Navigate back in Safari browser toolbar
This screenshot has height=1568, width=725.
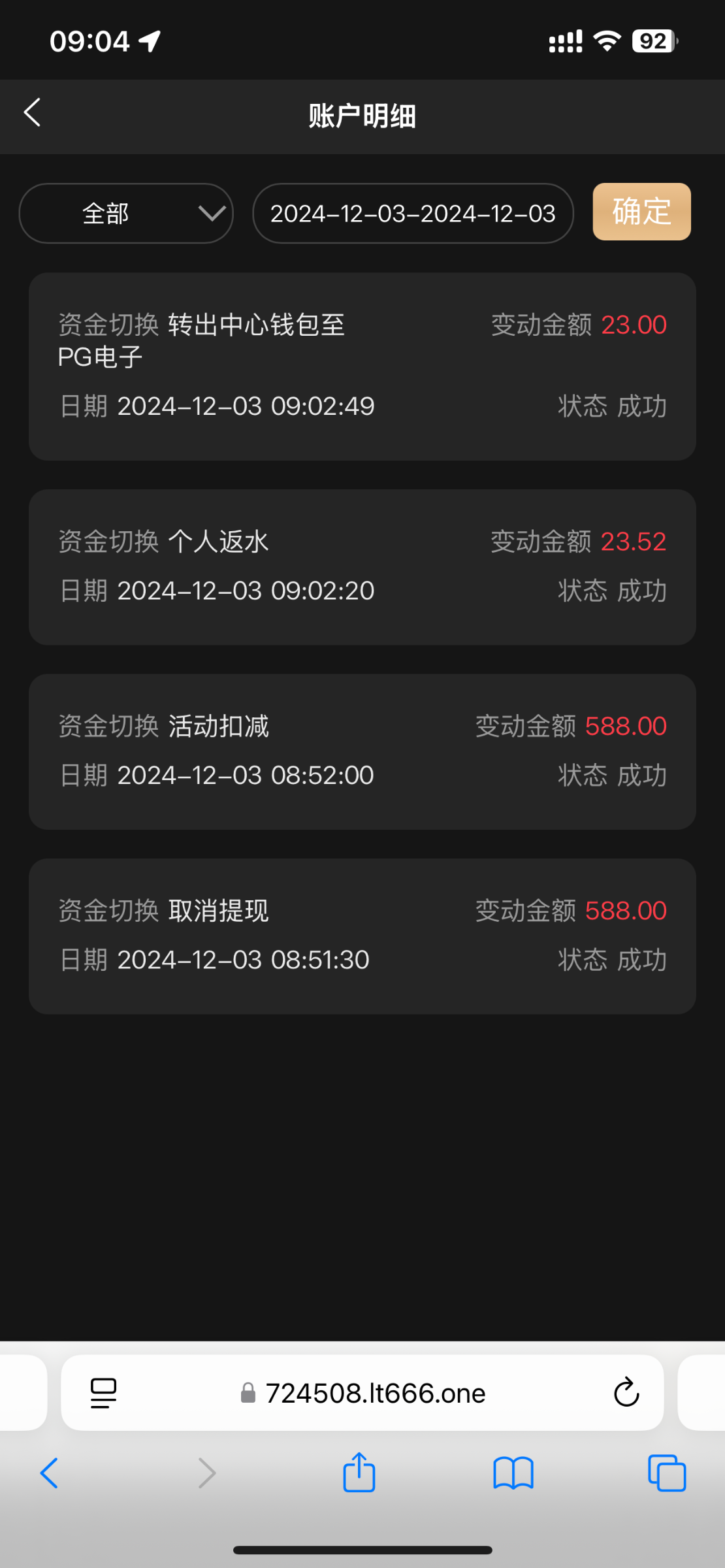49,1473
